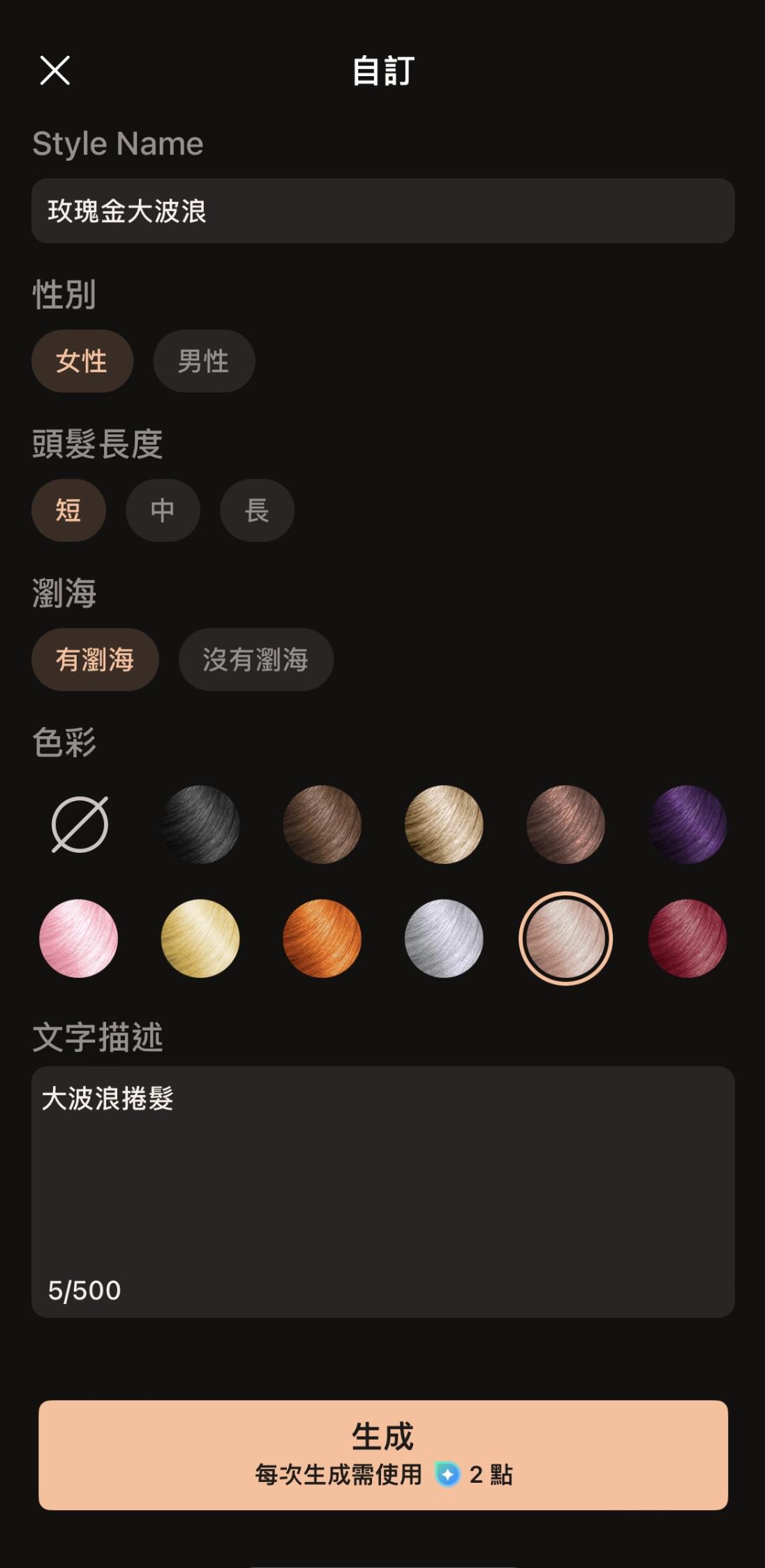Select the silver hair color swatch
Viewport: 765px width, 1568px height.
[x=443, y=939]
